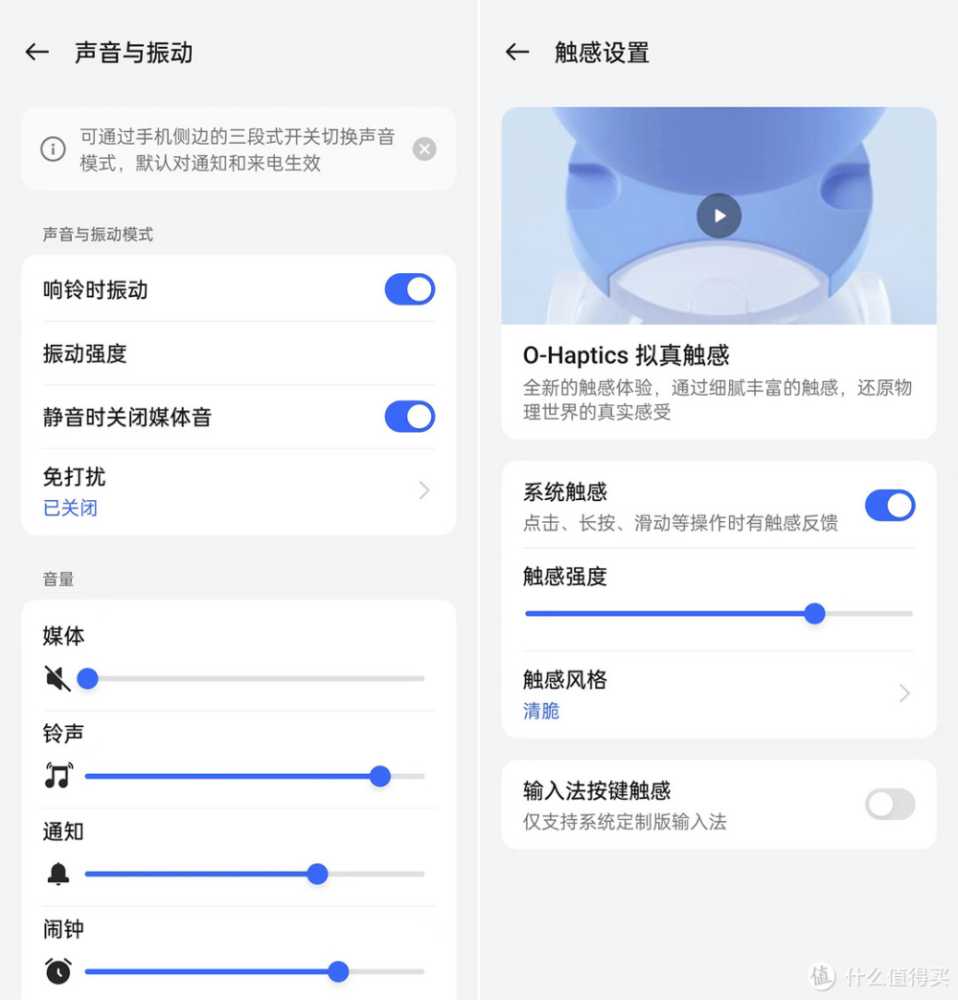
Task: Tap back arrow on 触感设置 page
Action: coord(516,52)
